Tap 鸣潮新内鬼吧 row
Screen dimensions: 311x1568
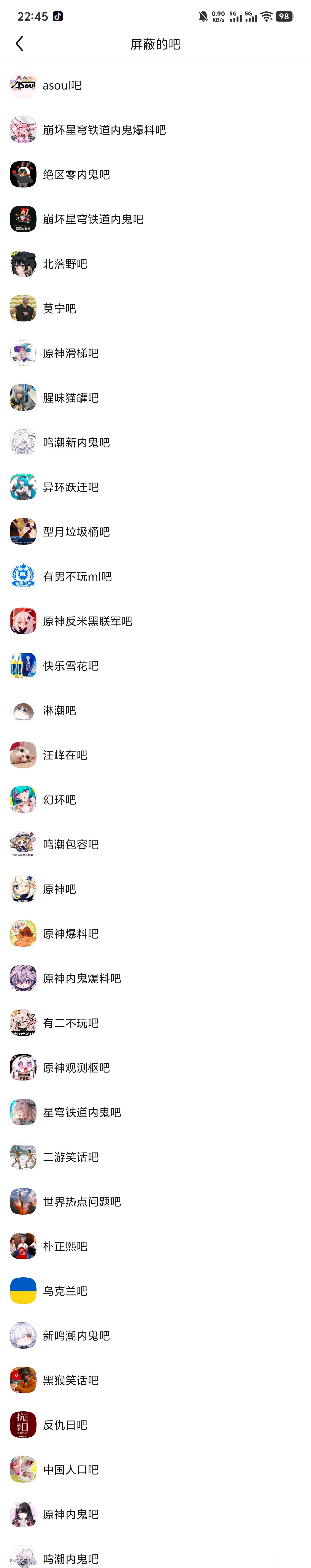76,442
